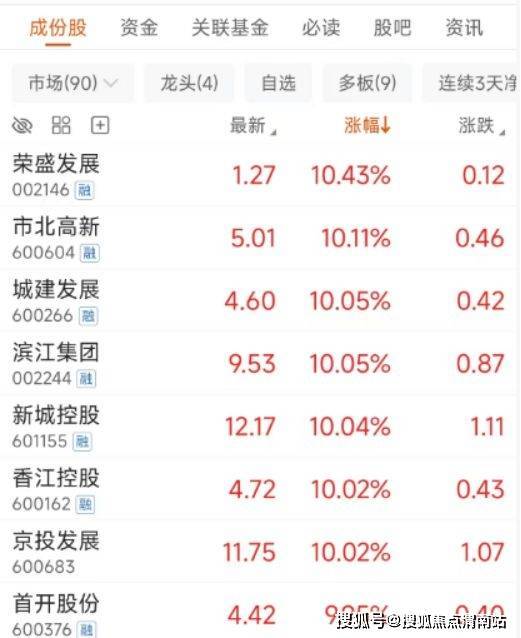
Task: Open stock 京投发展 600683
Action: click(260, 551)
